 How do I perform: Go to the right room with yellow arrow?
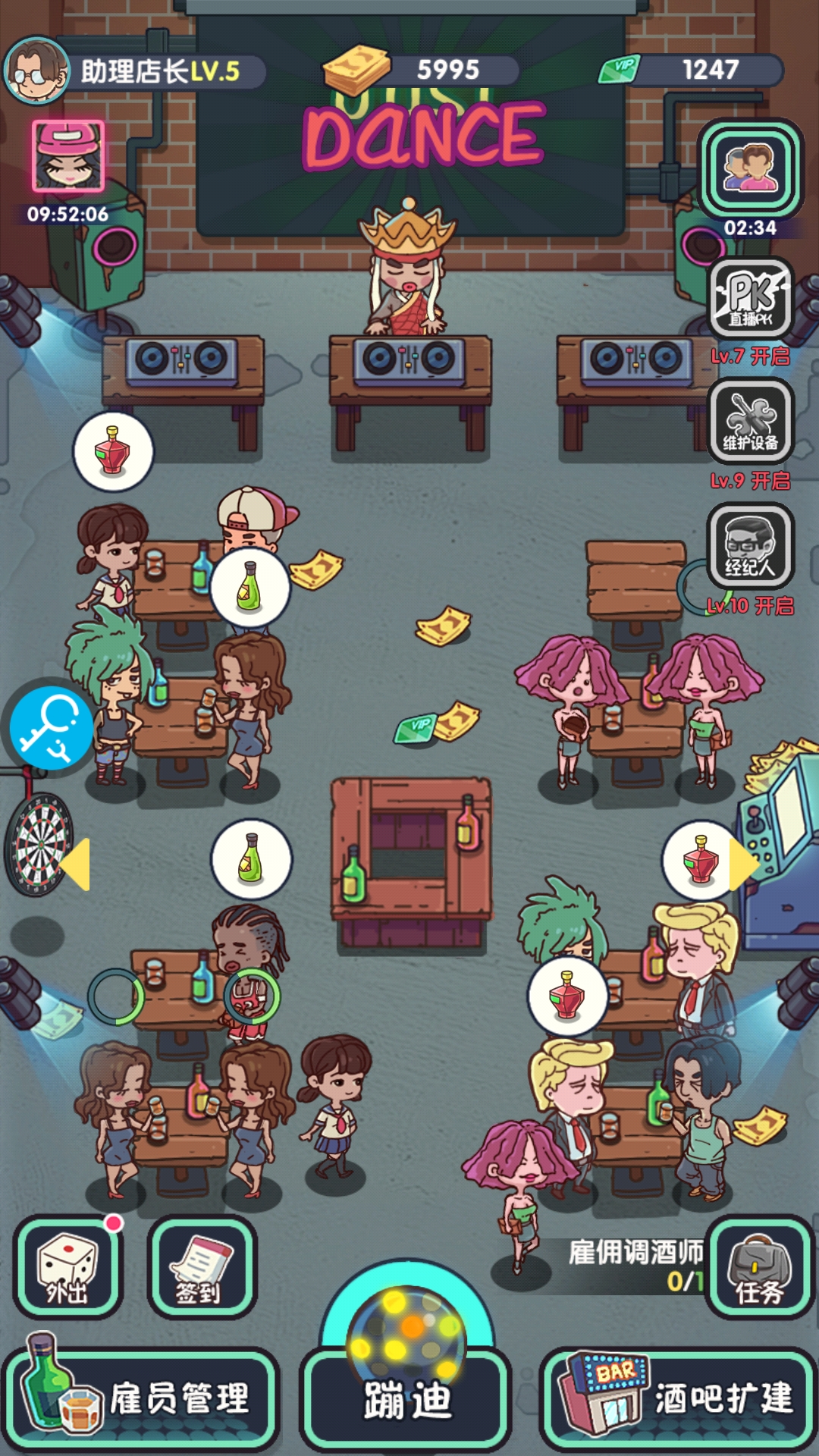[x=743, y=864]
